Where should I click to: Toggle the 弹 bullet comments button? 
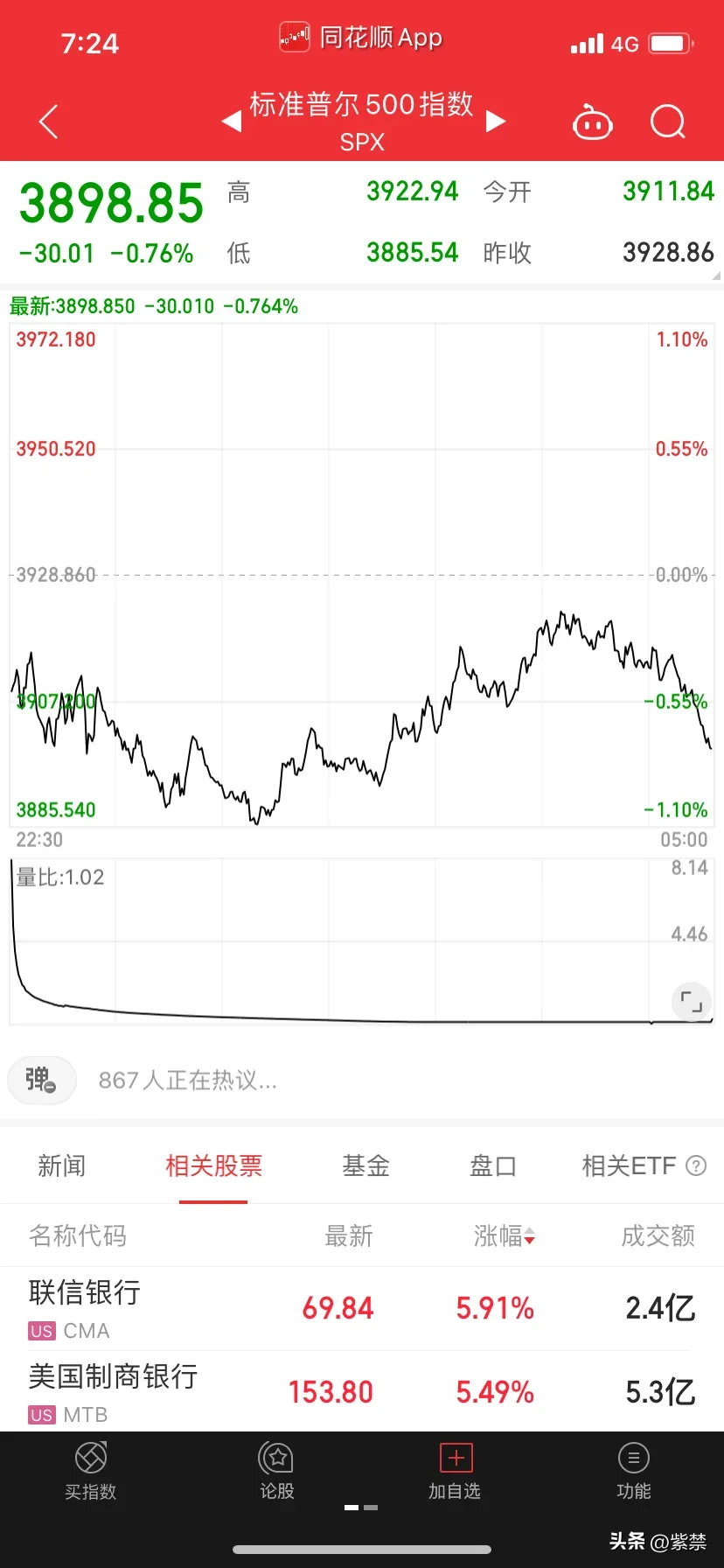click(41, 1080)
